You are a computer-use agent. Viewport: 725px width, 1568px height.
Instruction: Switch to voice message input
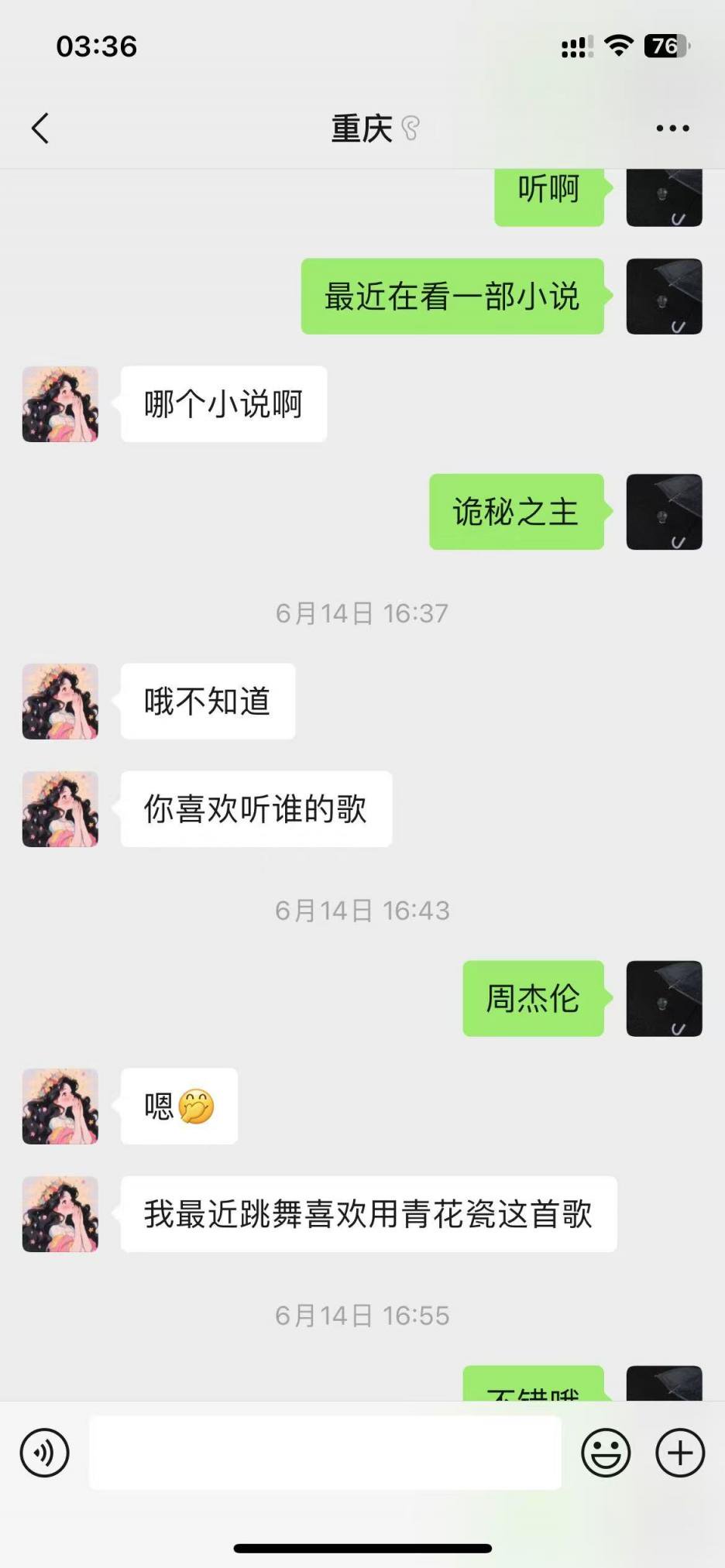[45, 1453]
